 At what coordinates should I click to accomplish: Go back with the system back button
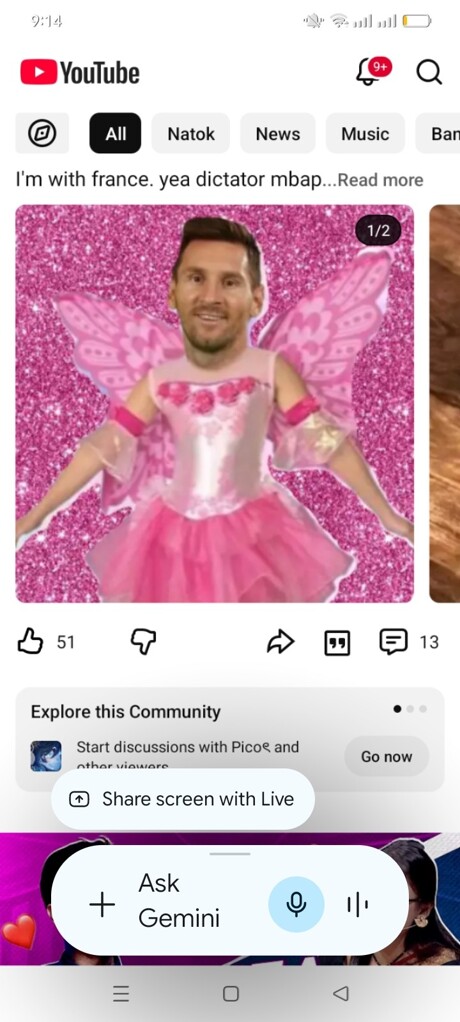[x=340, y=993]
